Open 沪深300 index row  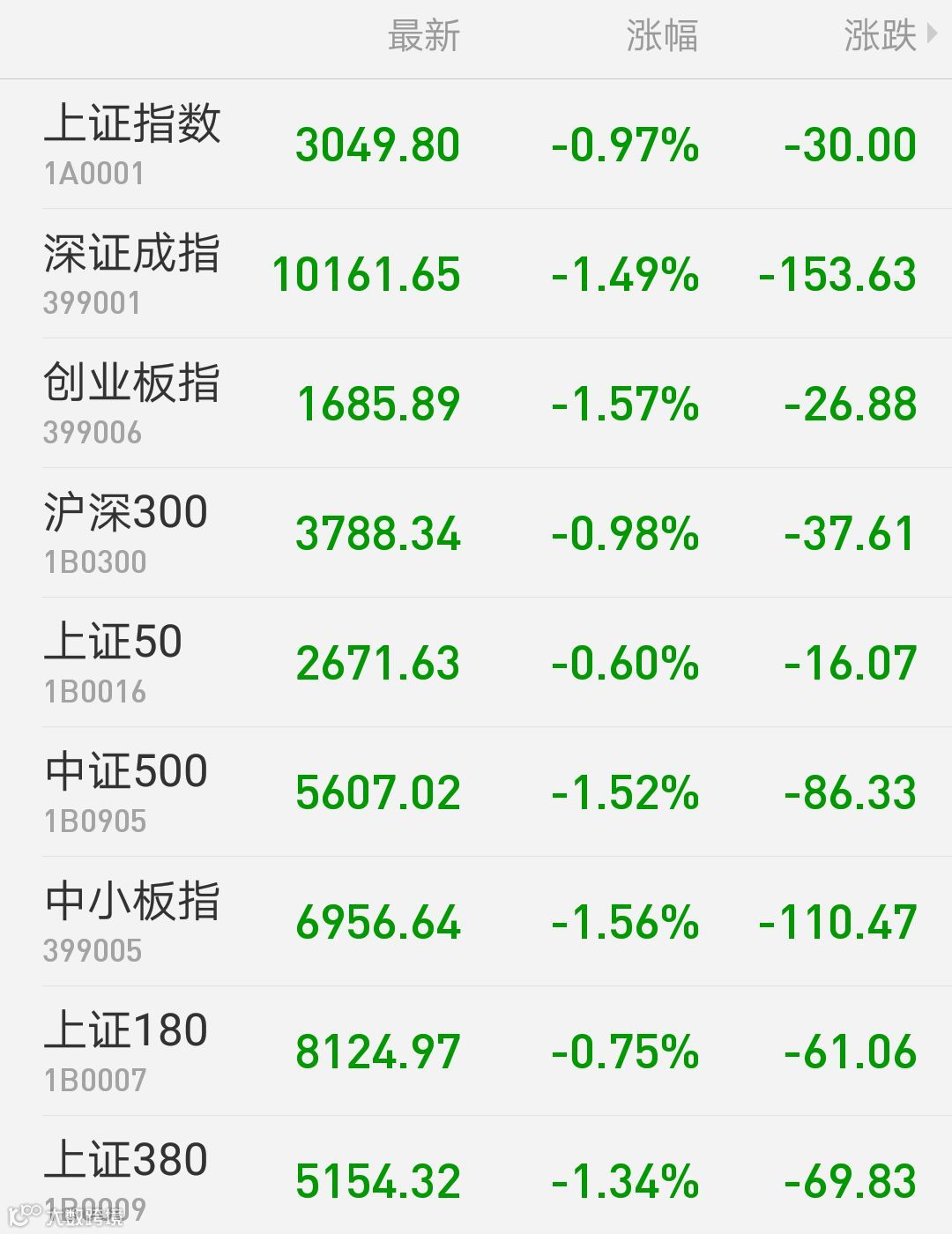[476, 533]
